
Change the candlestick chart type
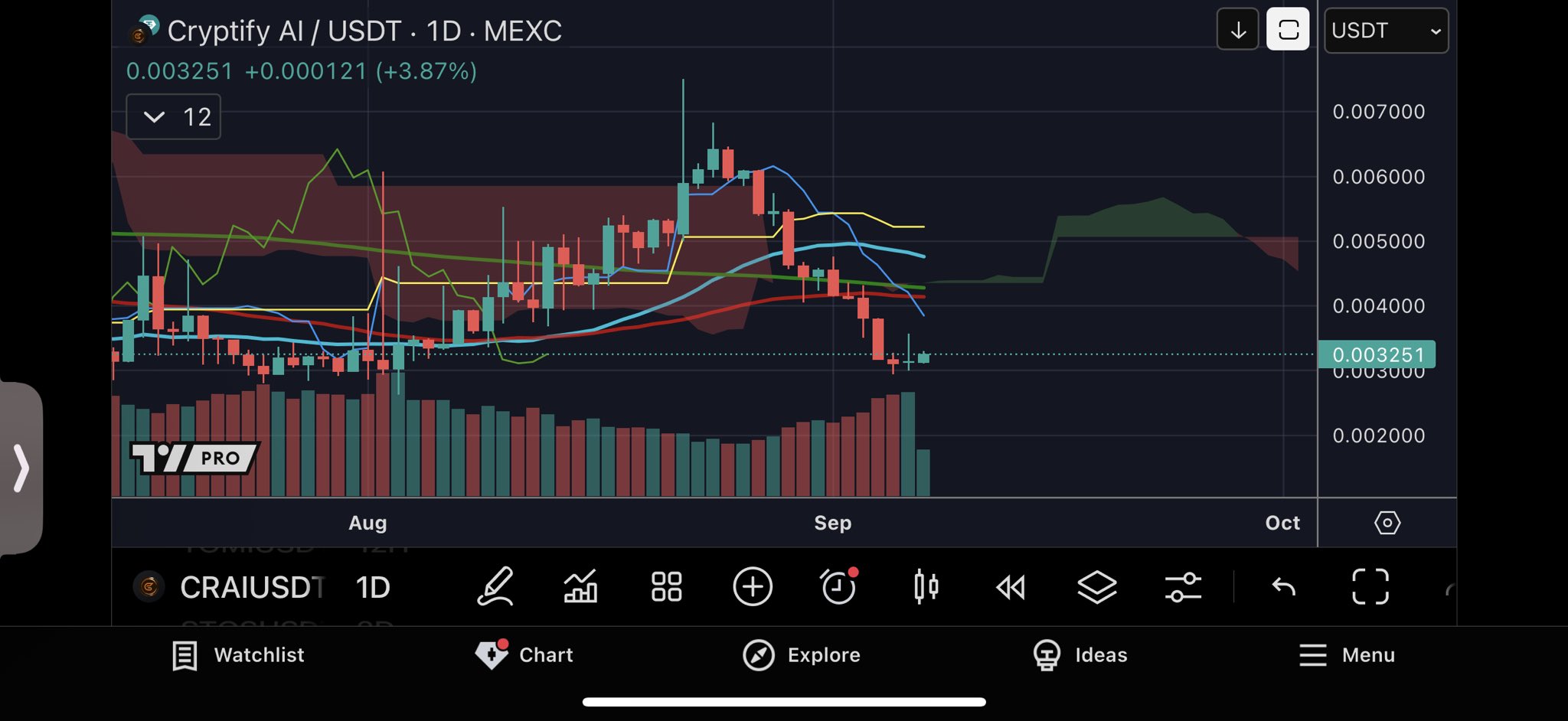tap(926, 588)
